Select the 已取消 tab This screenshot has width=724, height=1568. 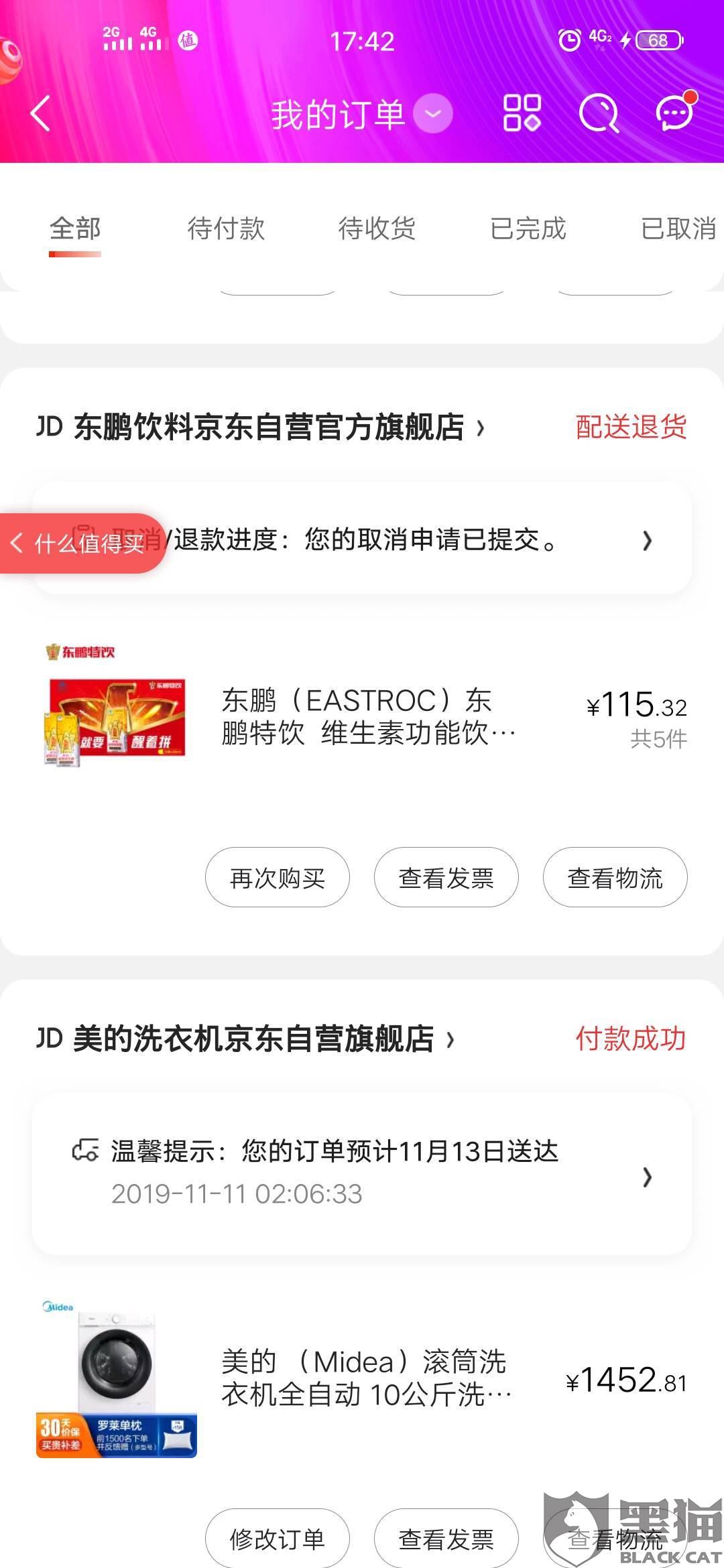tap(678, 228)
